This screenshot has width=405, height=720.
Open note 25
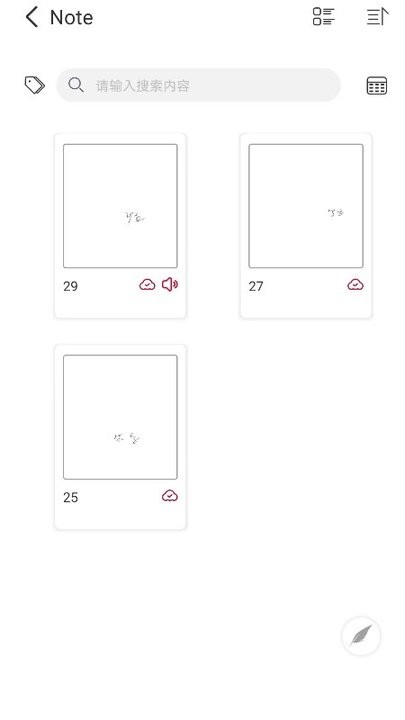[120, 437]
